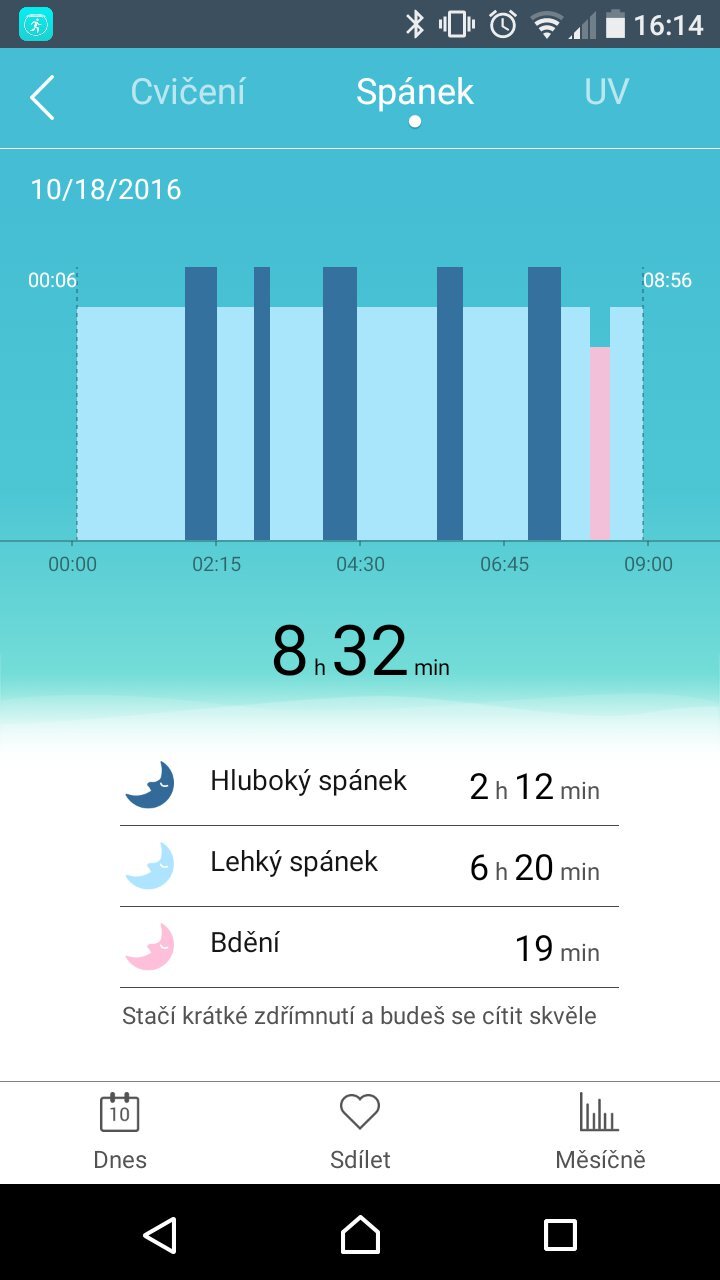720x1280 pixels.
Task: Tap the first deep sleep bar
Action: coord(201,400)
